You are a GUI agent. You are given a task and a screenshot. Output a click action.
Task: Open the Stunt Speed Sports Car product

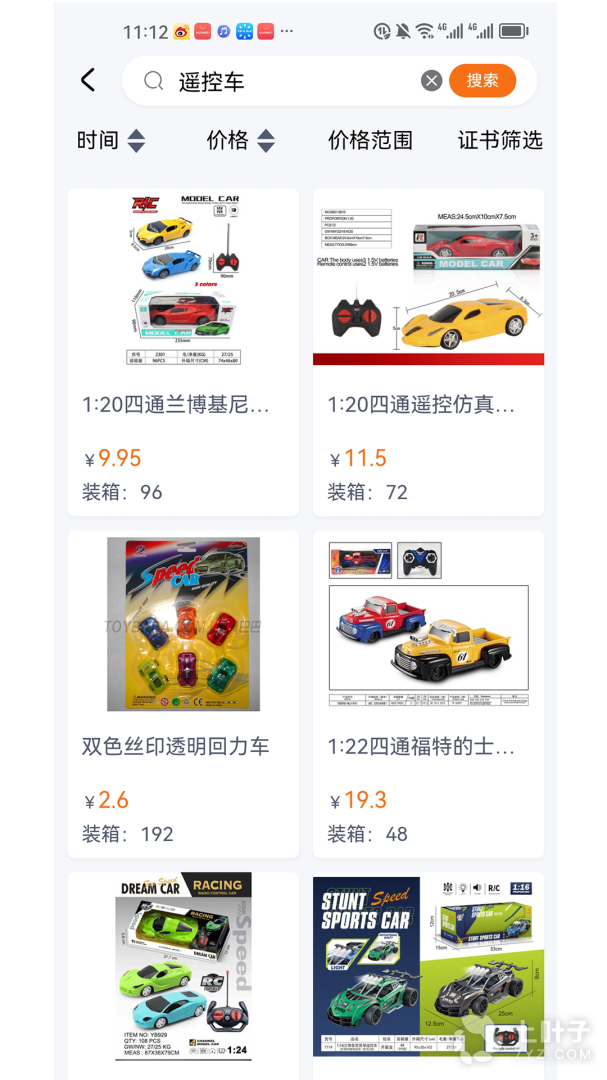coord(428,968)
